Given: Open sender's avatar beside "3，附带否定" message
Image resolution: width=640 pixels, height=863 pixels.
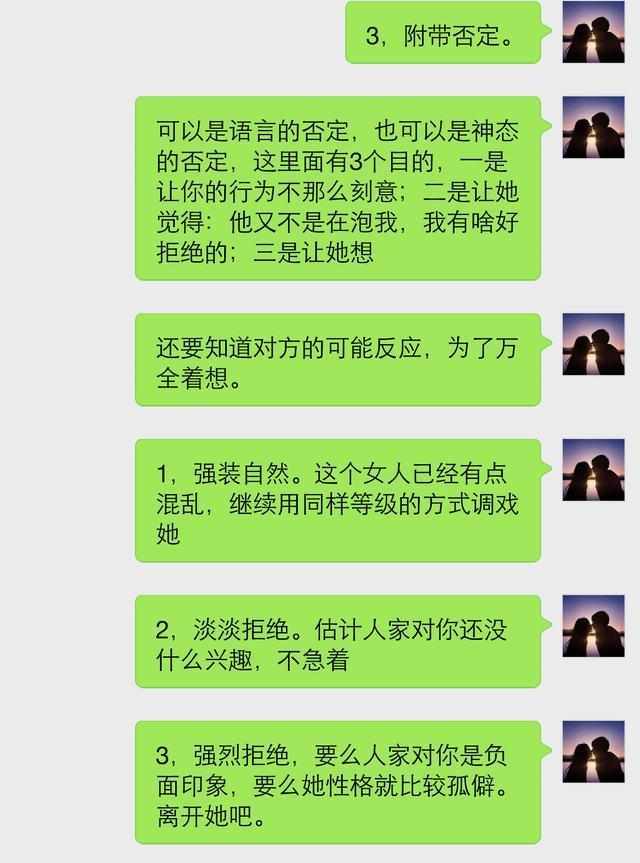Looking at the screenshot, I should 593,32.
